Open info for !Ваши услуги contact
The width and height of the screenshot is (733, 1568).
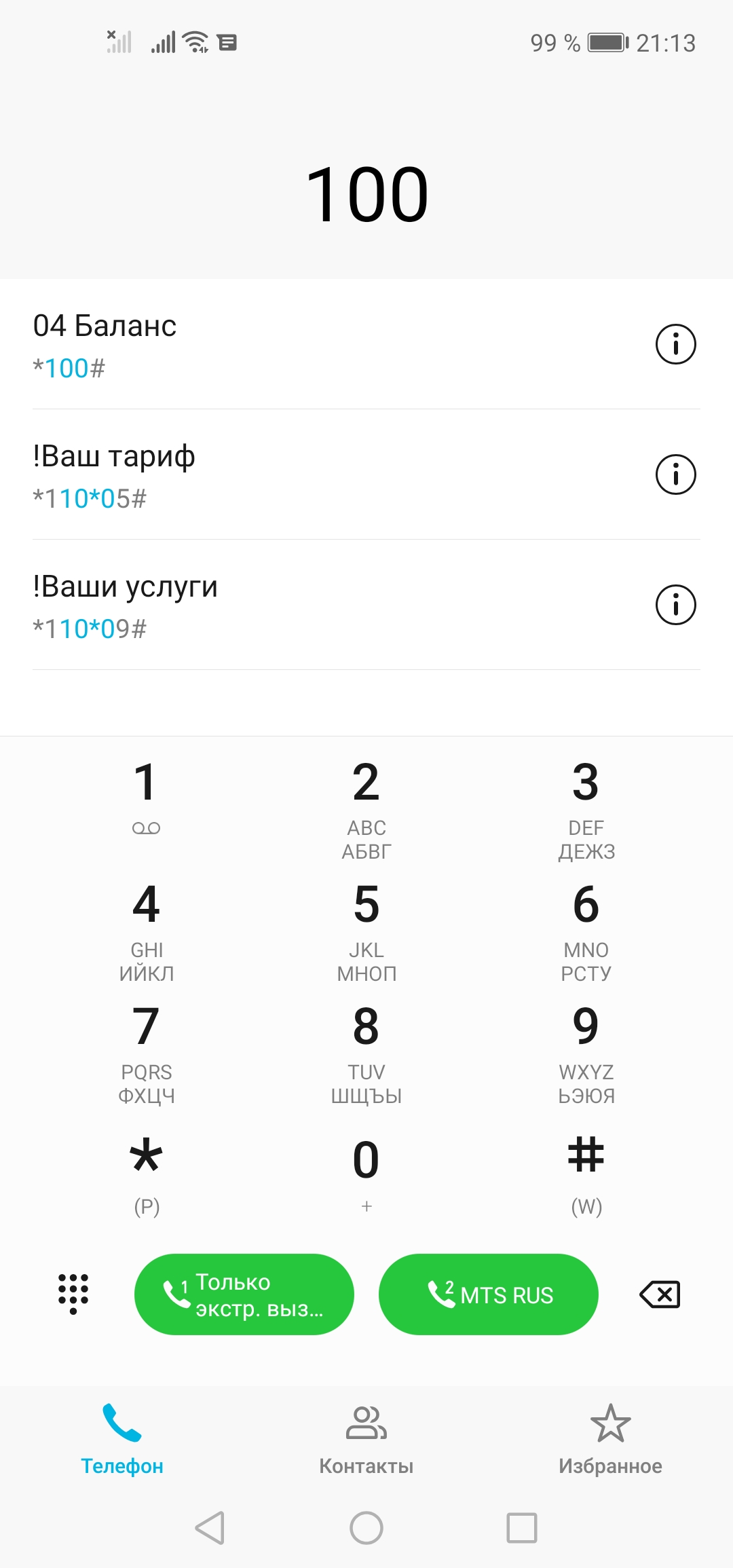tap(675, 605)
